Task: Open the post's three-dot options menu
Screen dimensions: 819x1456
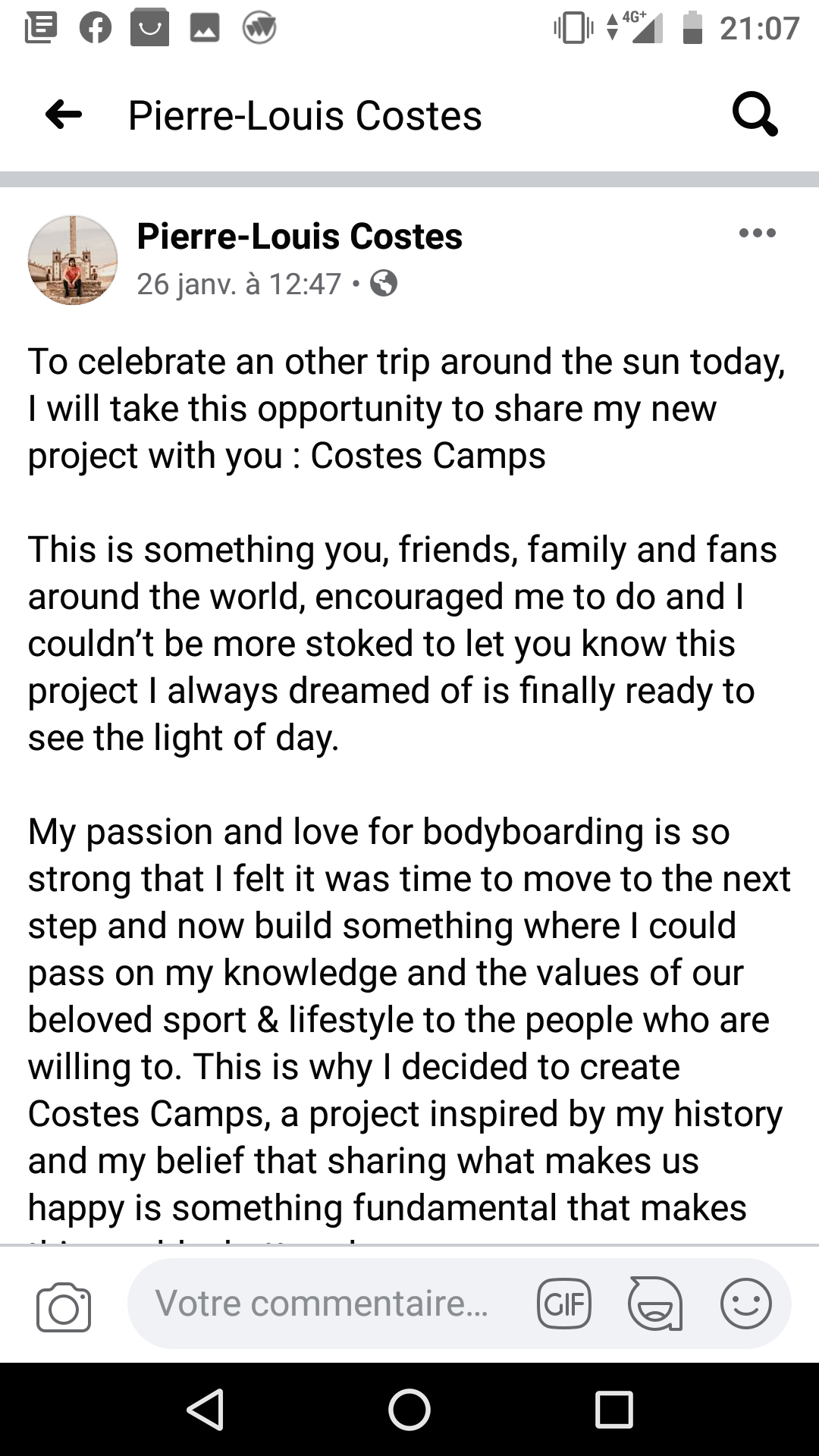Action: click(x=757, y=233)
